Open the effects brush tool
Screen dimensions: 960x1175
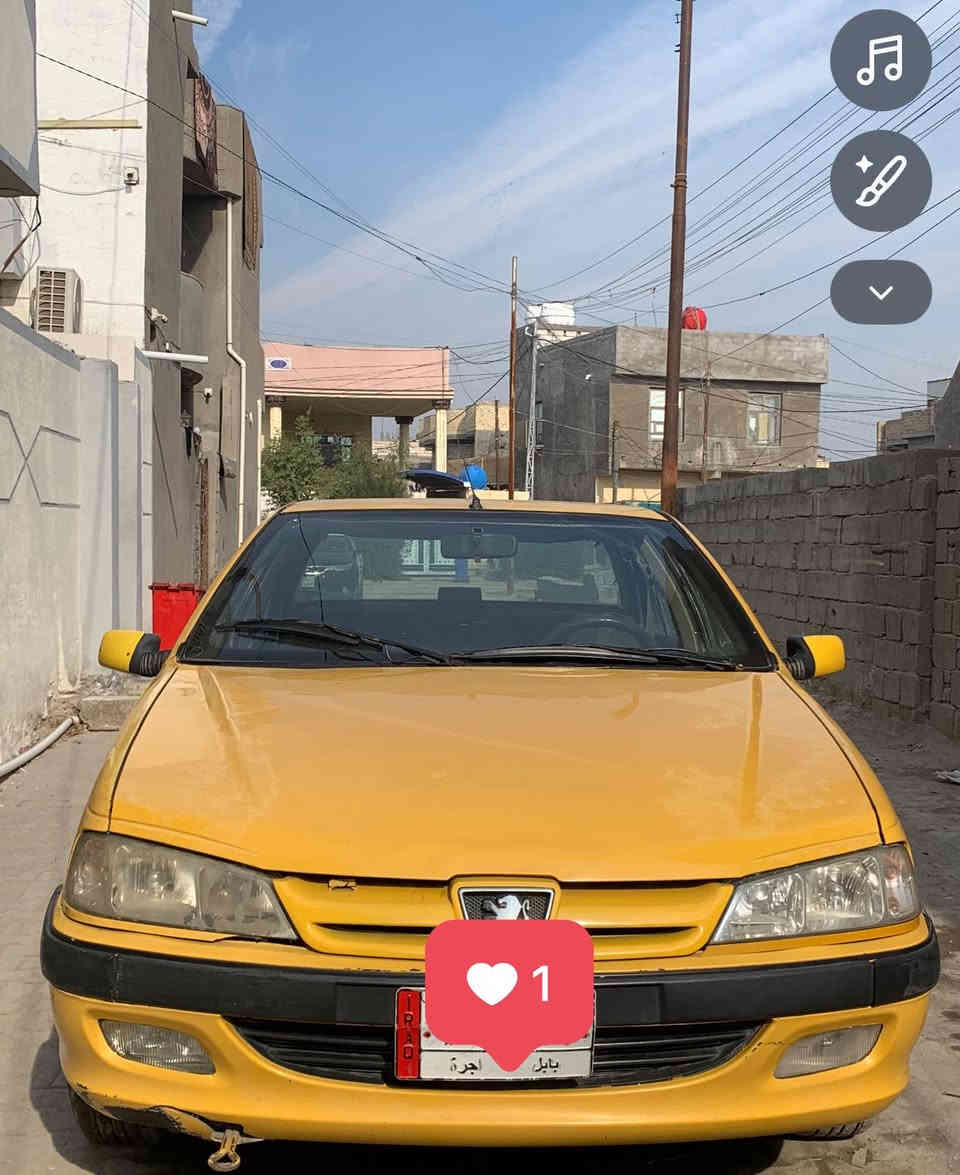point(880,181)
